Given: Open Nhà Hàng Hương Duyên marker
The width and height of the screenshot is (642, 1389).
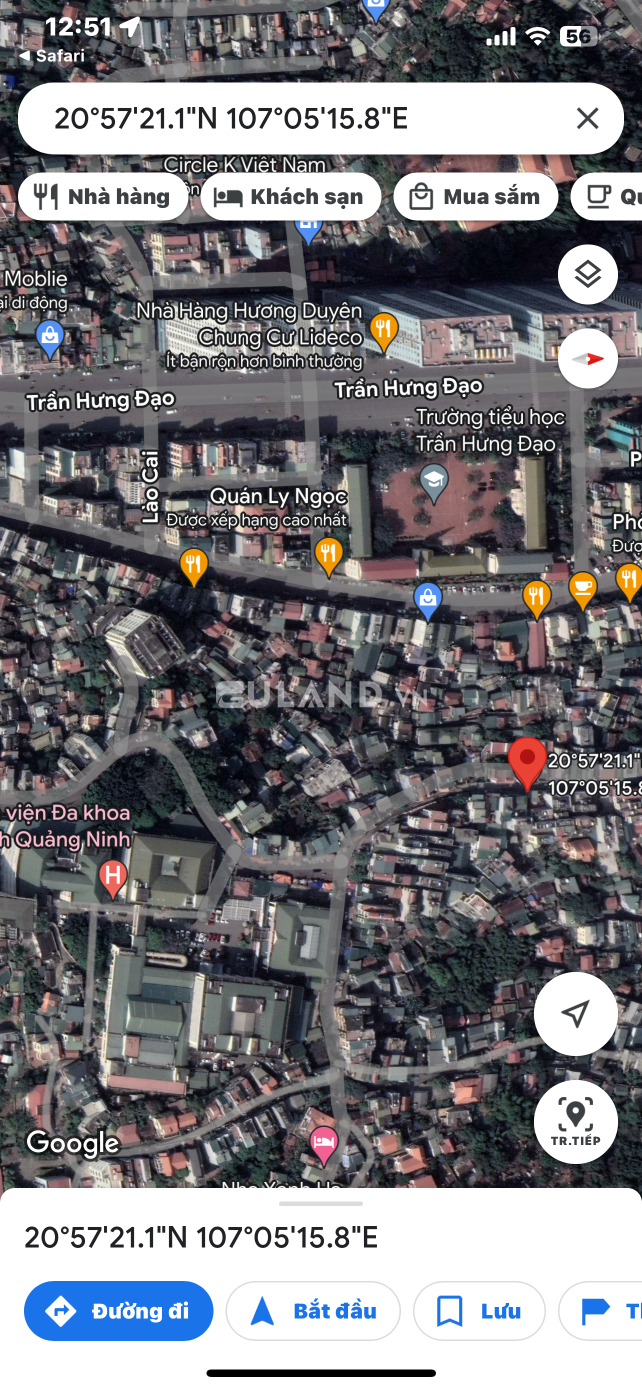Looking at the screenshot, I should [x=383, y=328].
